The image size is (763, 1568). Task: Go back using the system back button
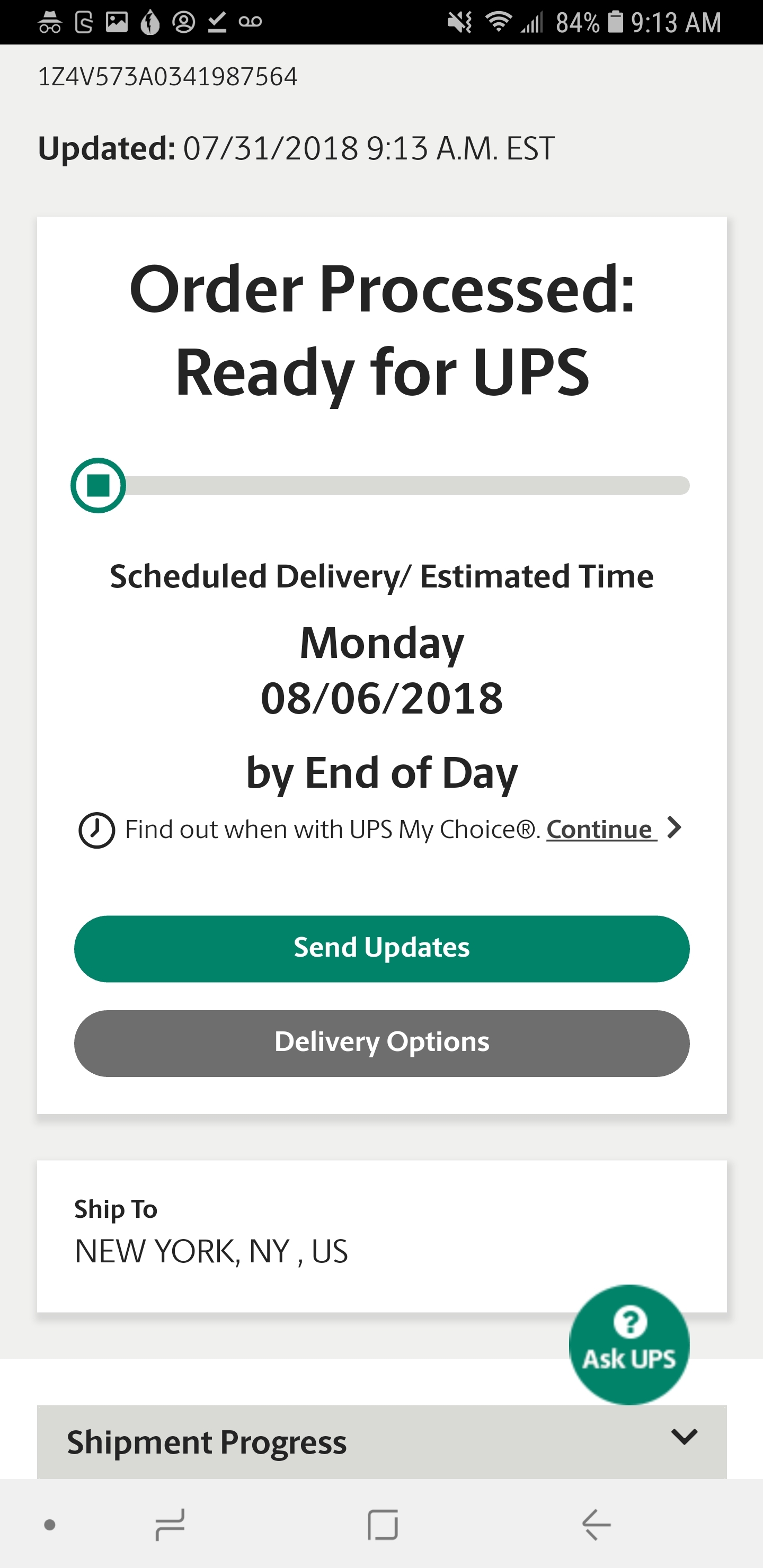596,1525
